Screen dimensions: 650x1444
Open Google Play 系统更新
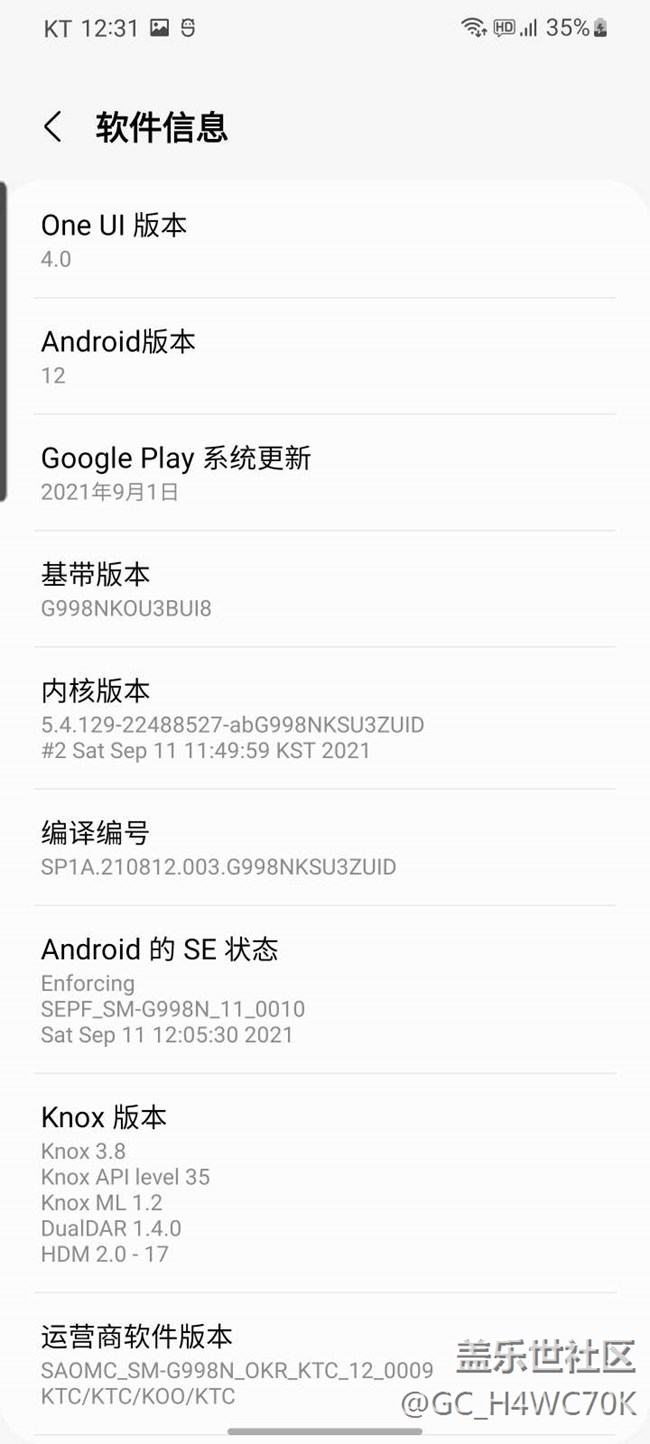pyautogui.click(x=325, y=473)
